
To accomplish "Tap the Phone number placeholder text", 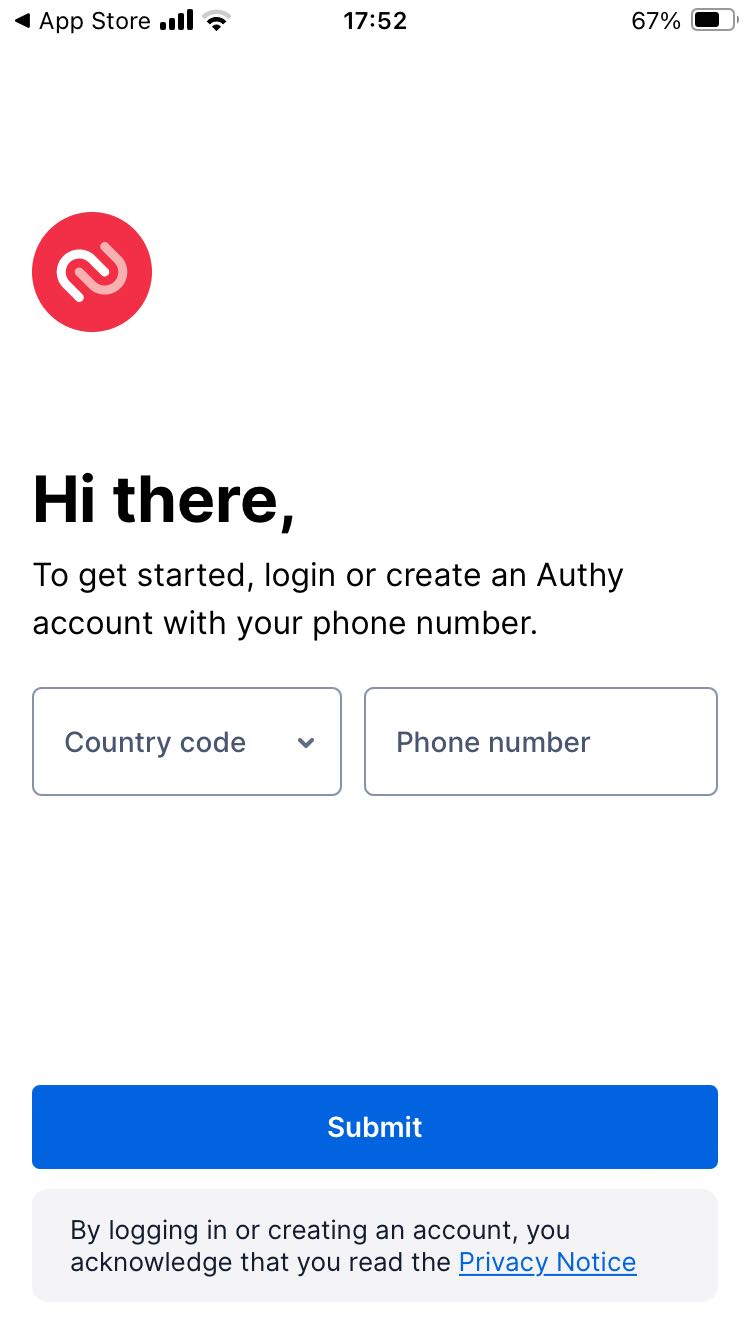I will 493,741.
